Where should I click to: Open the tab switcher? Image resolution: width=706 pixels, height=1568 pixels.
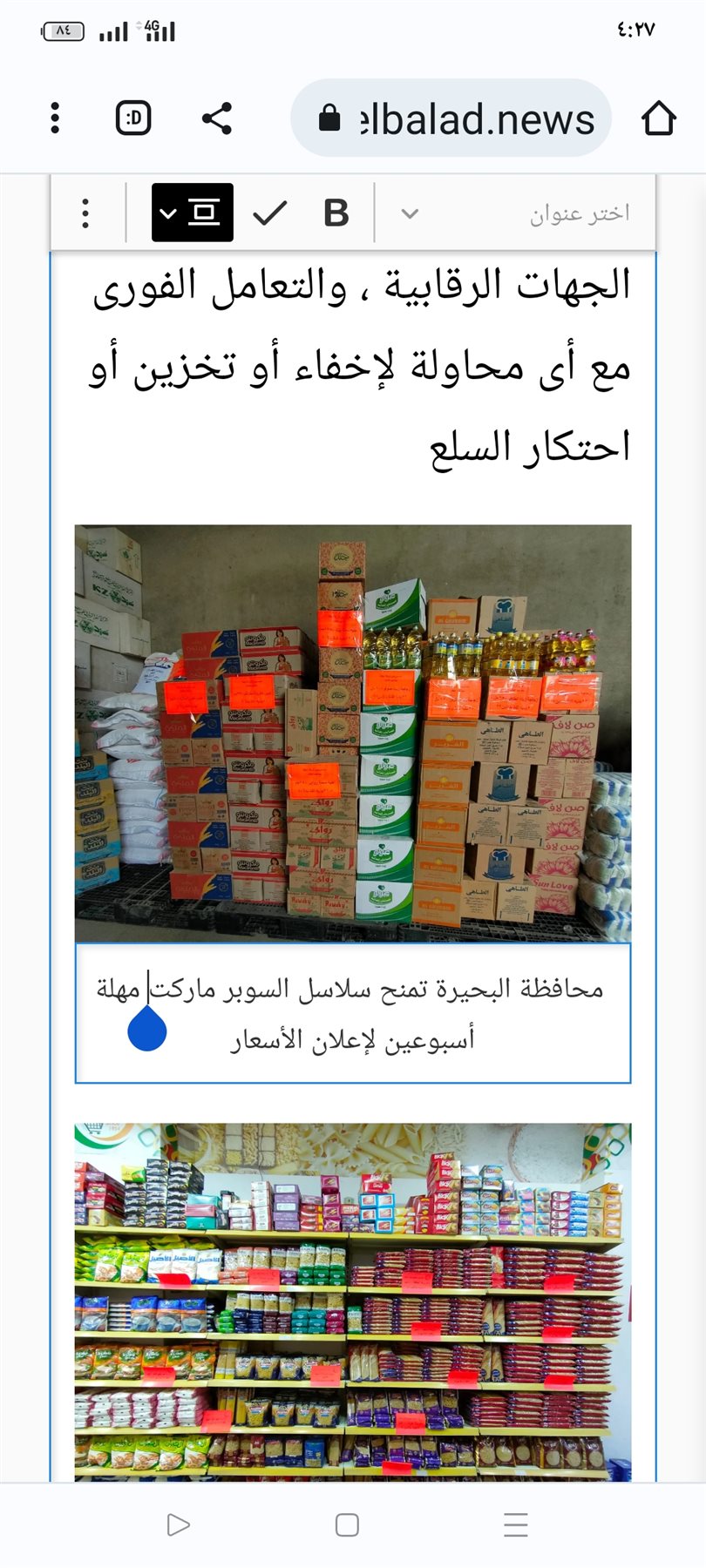click(133, 118)
